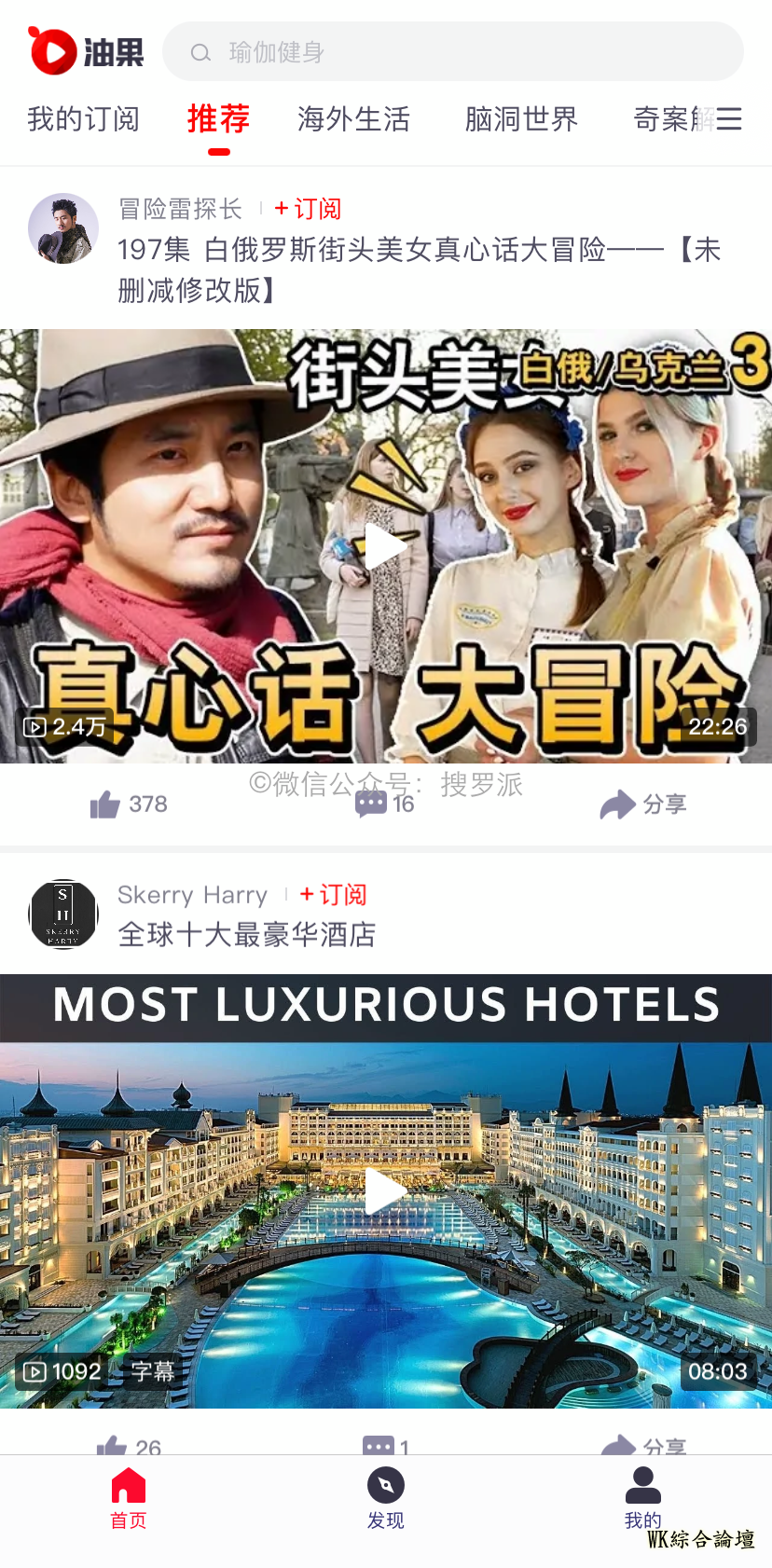Open Skerry Harry's channel avatar
This screenshot has width=772, height=1568.
[x=63, y=915]
